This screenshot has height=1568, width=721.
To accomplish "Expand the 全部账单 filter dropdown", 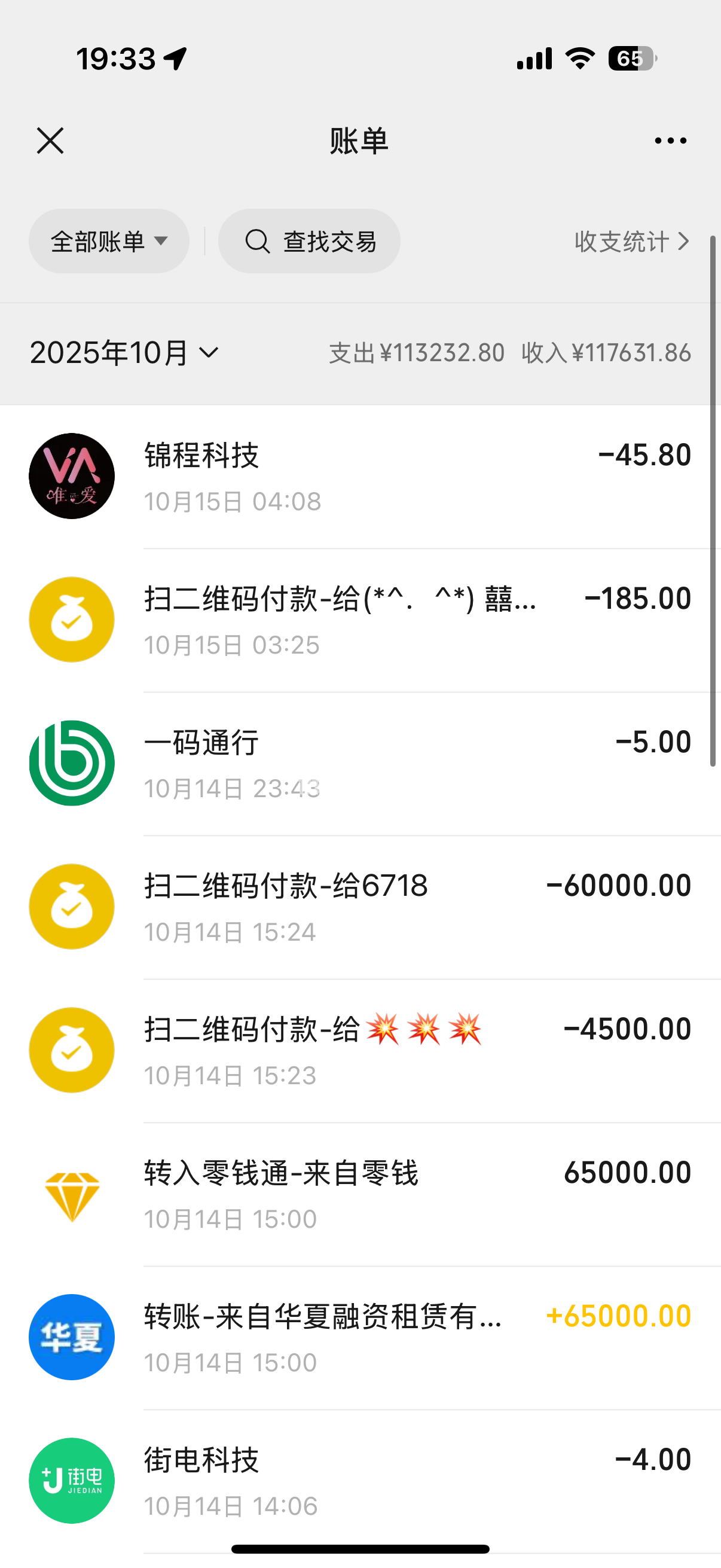I will tap(109, 241).
